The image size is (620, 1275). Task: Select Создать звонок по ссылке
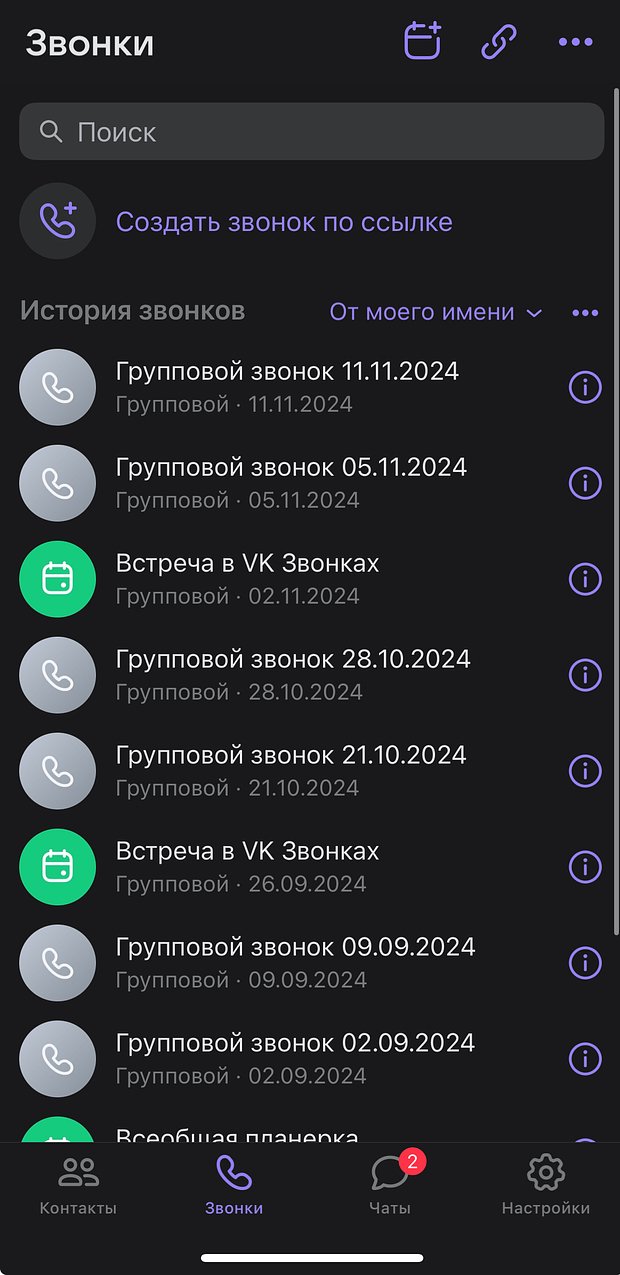pos(284,222)
